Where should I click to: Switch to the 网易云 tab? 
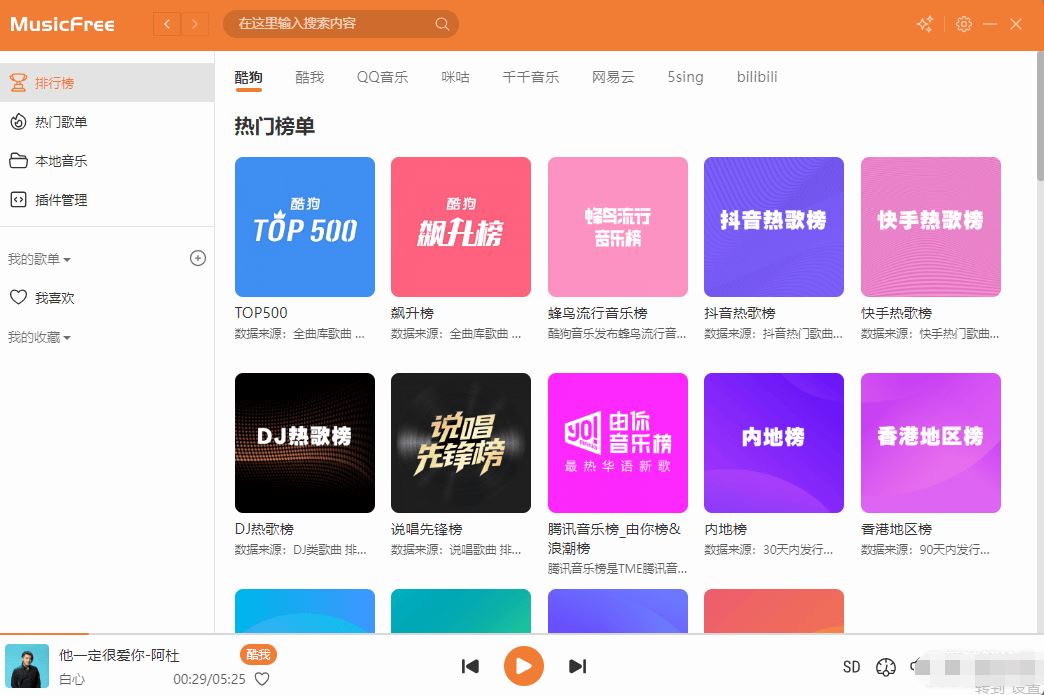612,77
